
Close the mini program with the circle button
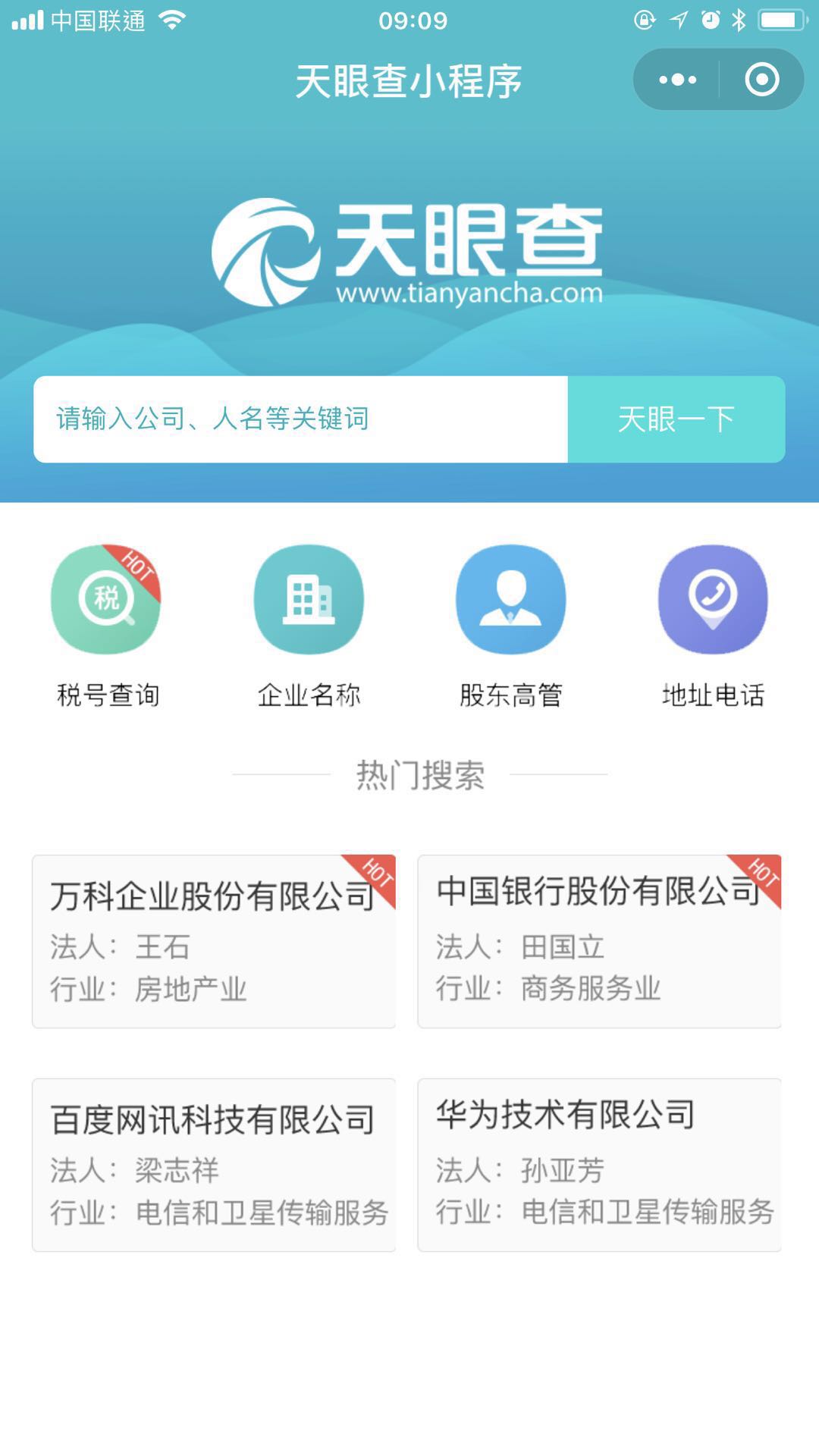761,80
